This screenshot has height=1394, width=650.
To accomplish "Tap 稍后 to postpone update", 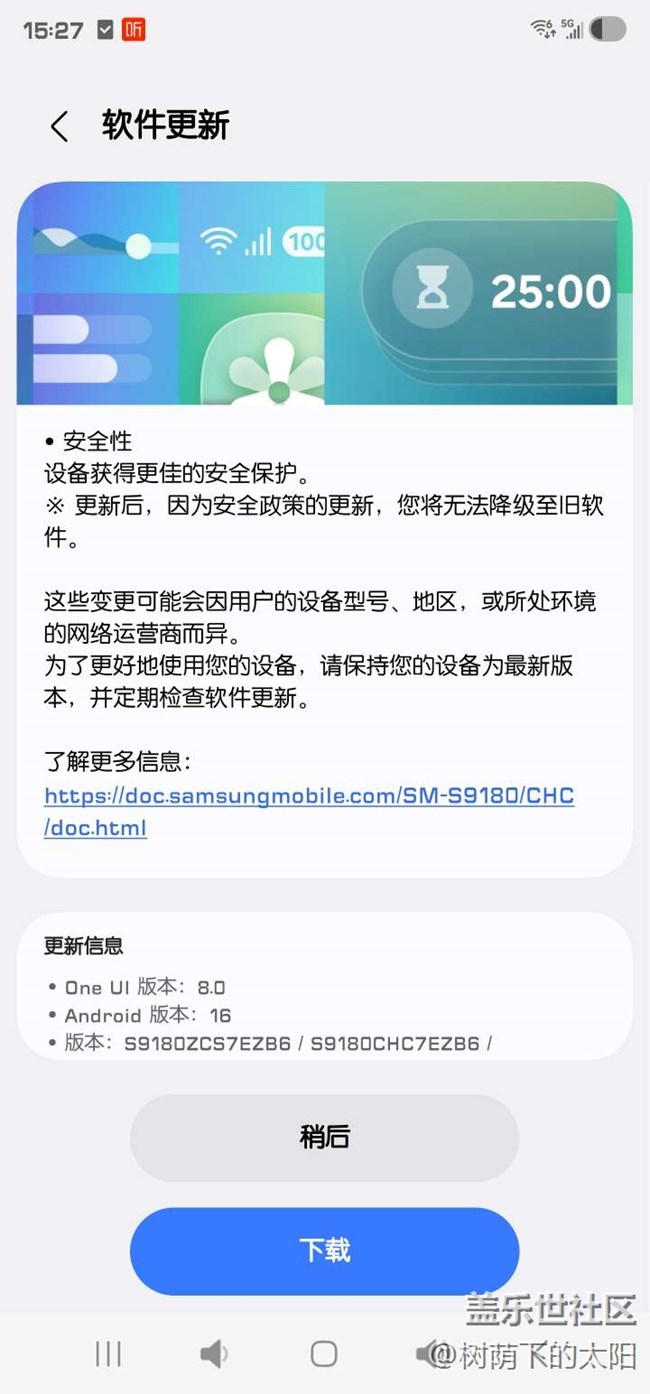I will point(324,1138).
